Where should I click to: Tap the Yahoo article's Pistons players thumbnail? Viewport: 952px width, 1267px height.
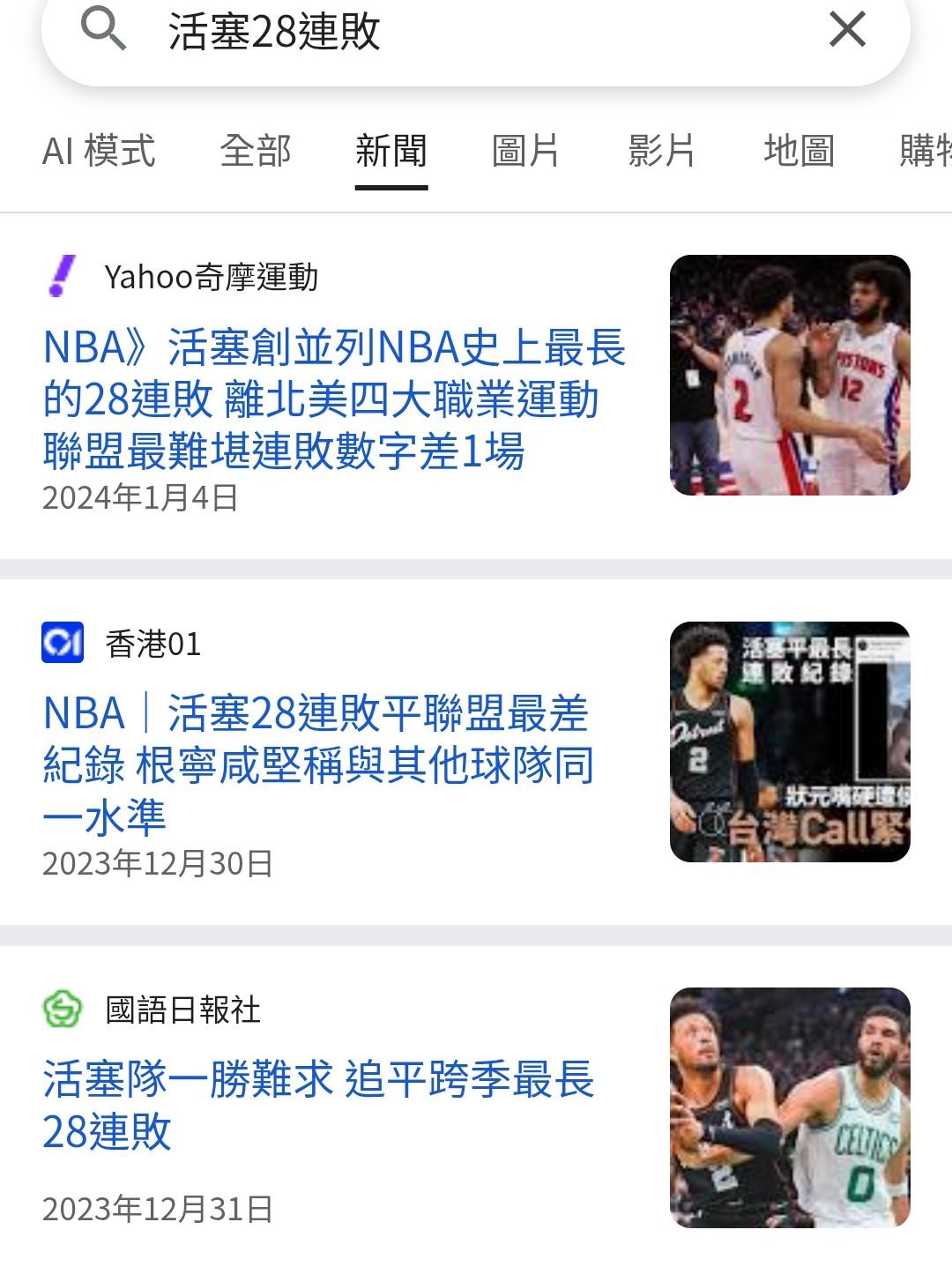click(790, 375)
